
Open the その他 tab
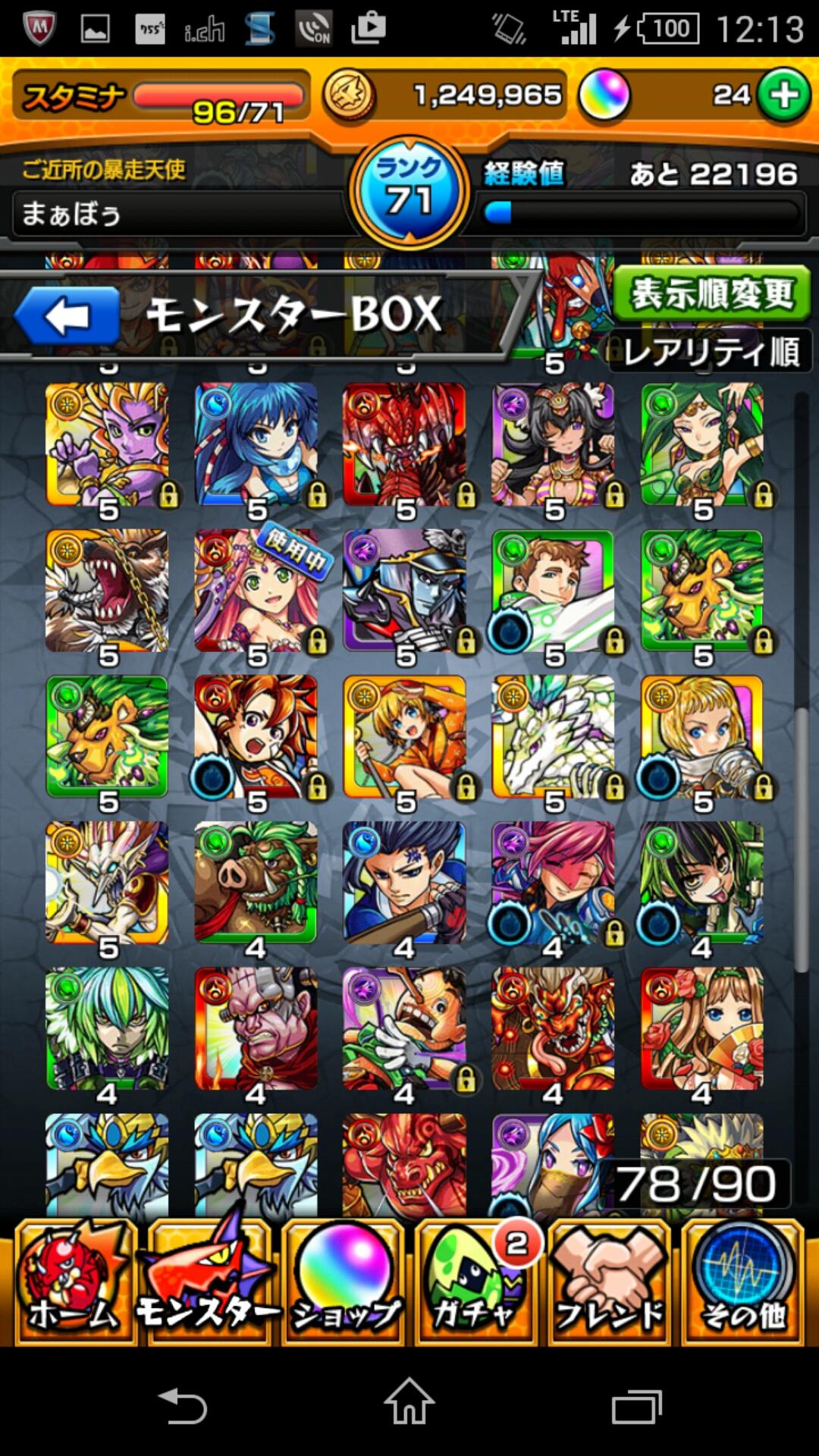coord(743,1283)
